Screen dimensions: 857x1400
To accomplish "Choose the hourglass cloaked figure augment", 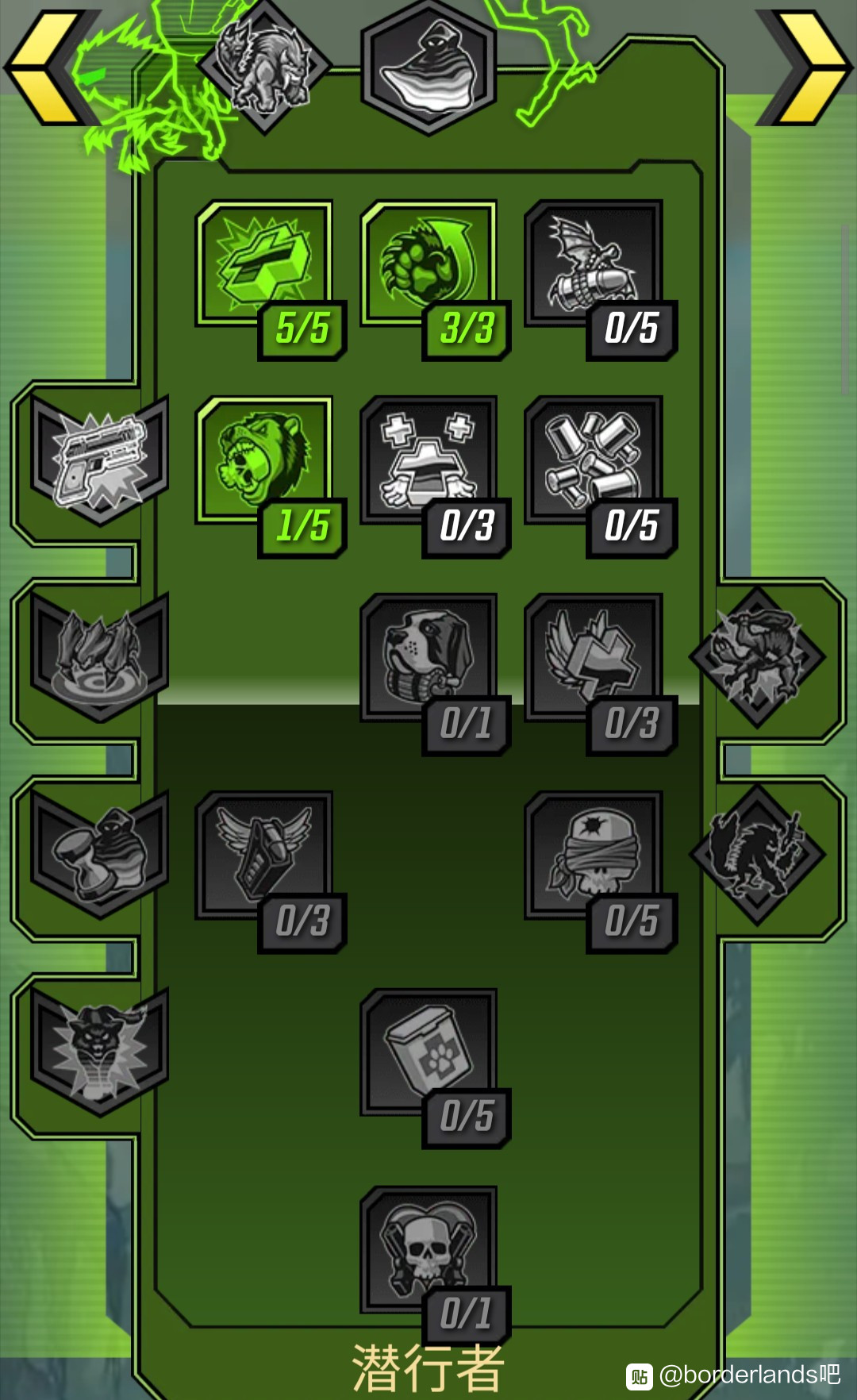I will 99,856.
